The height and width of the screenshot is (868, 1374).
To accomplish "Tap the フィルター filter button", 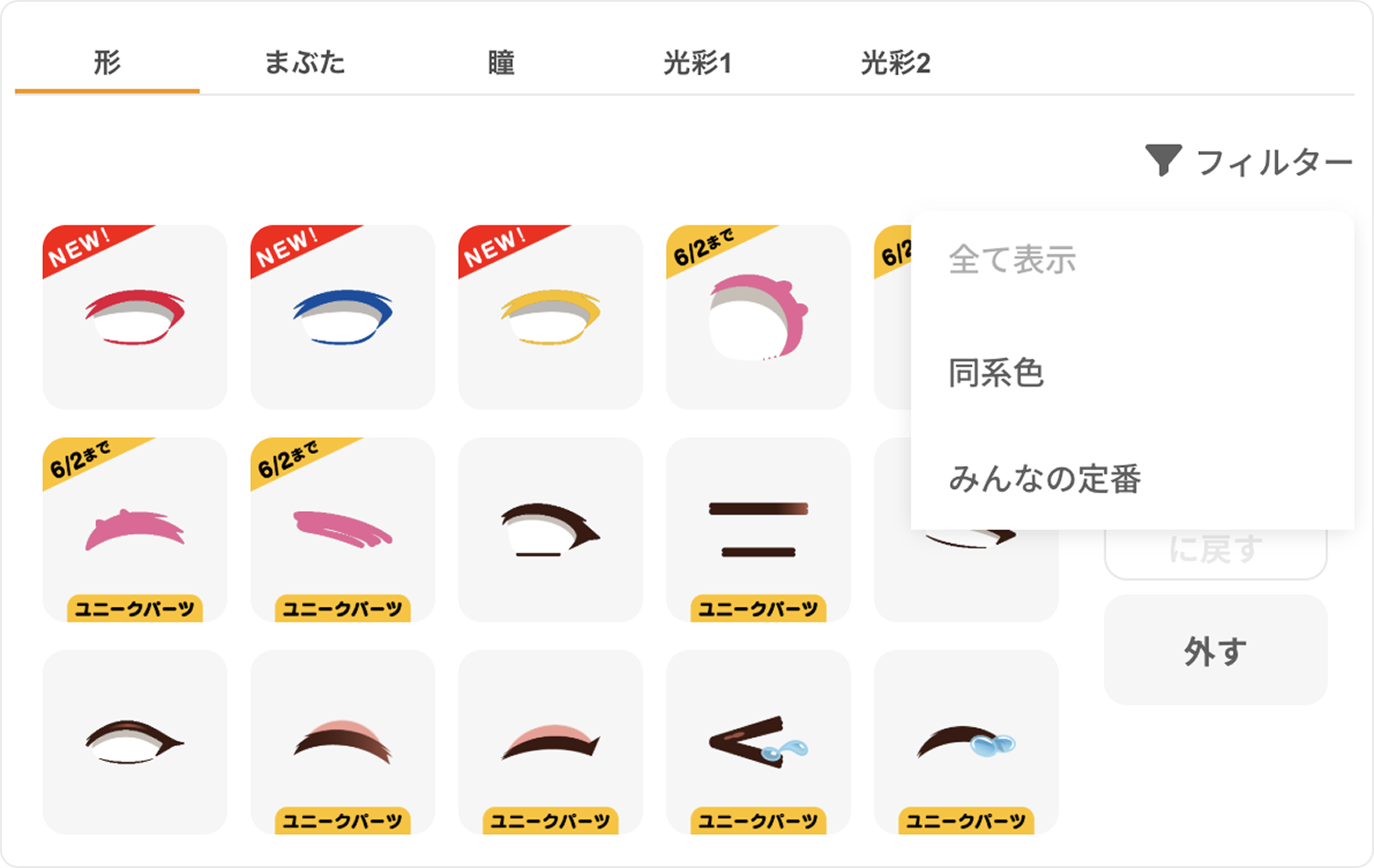I will pos(1249,162).
